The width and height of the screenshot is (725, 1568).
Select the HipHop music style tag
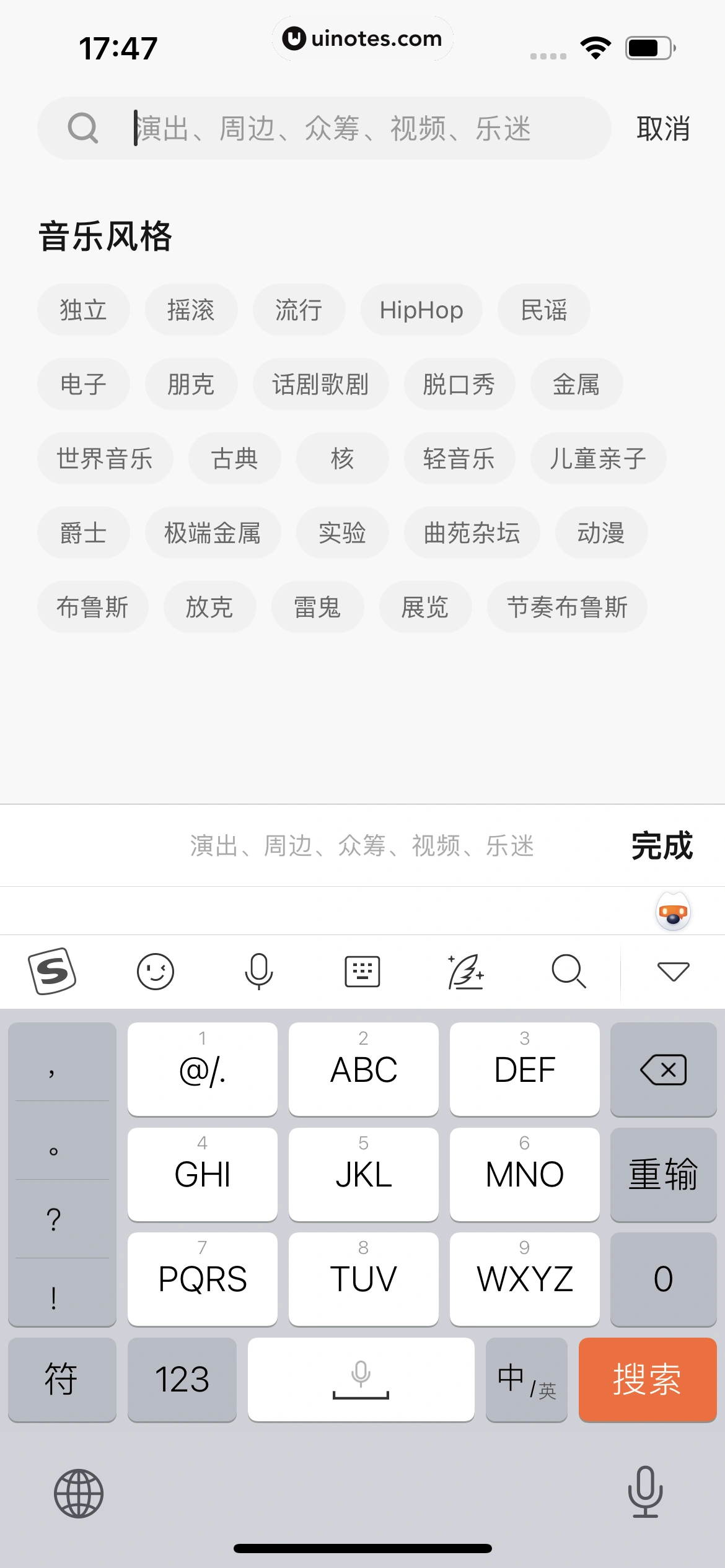pyautogui.click(x=421, y=310)
